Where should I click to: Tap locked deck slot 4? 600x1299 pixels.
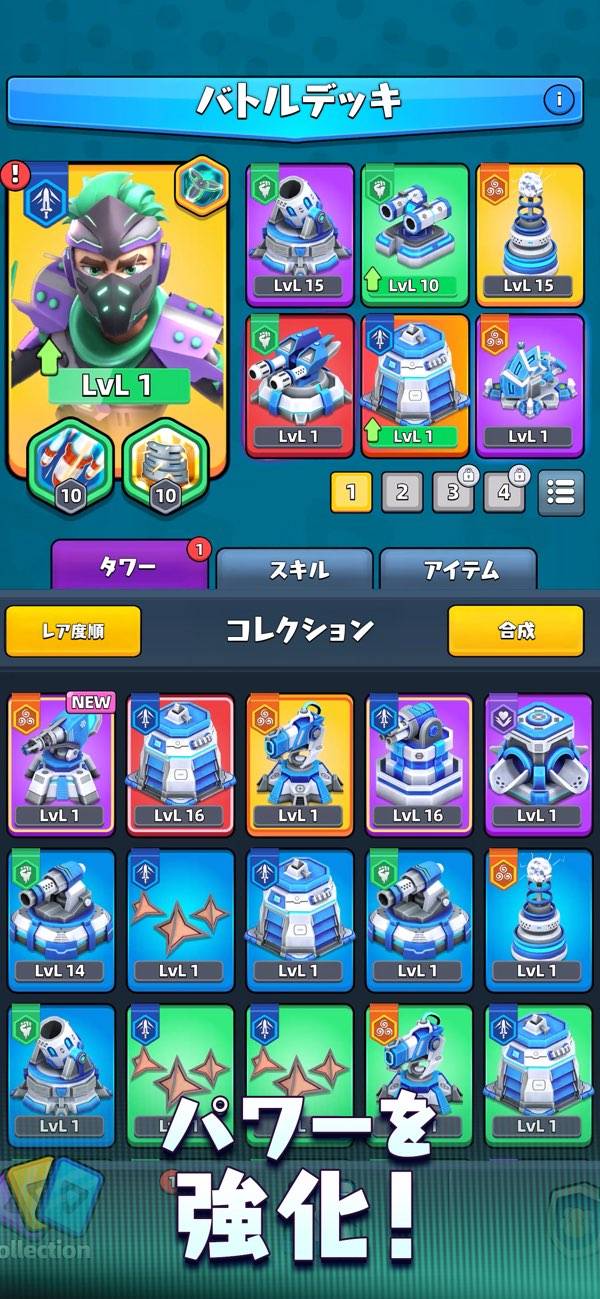505,491
